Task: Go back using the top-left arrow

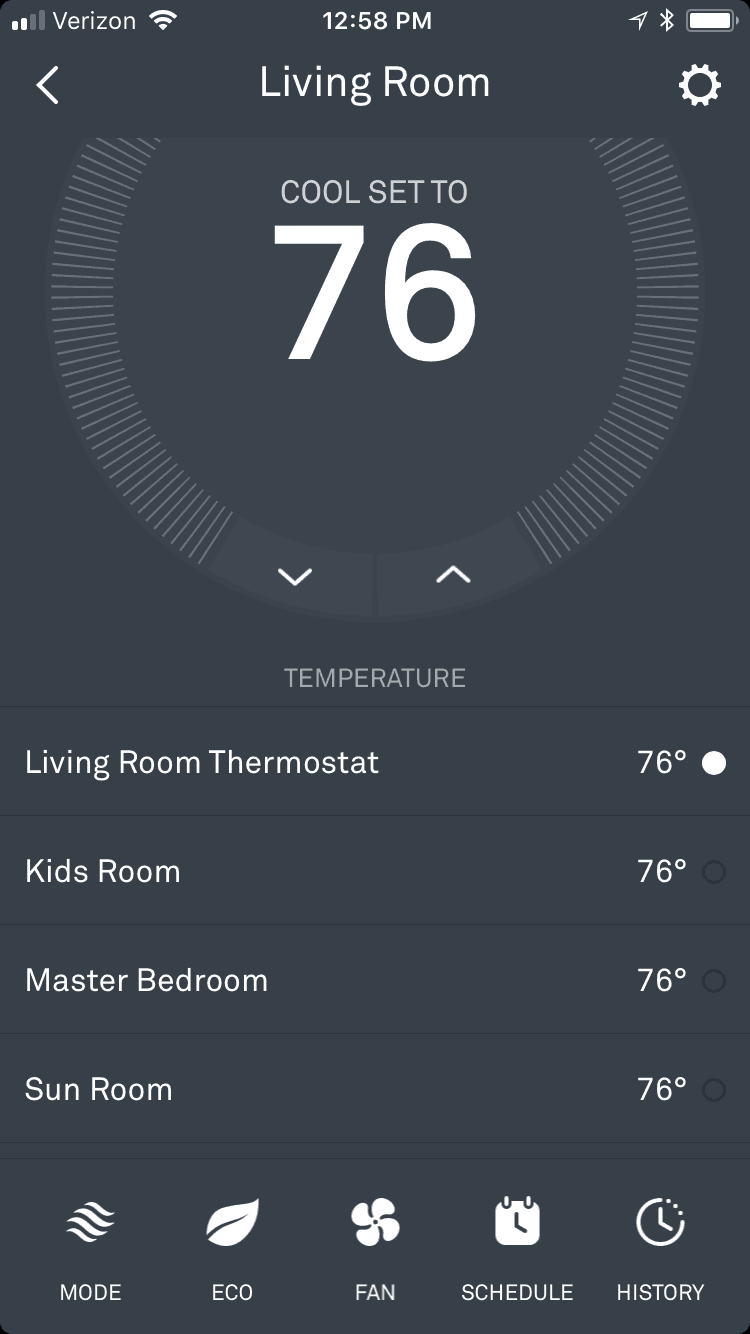Action: point(47,85)
